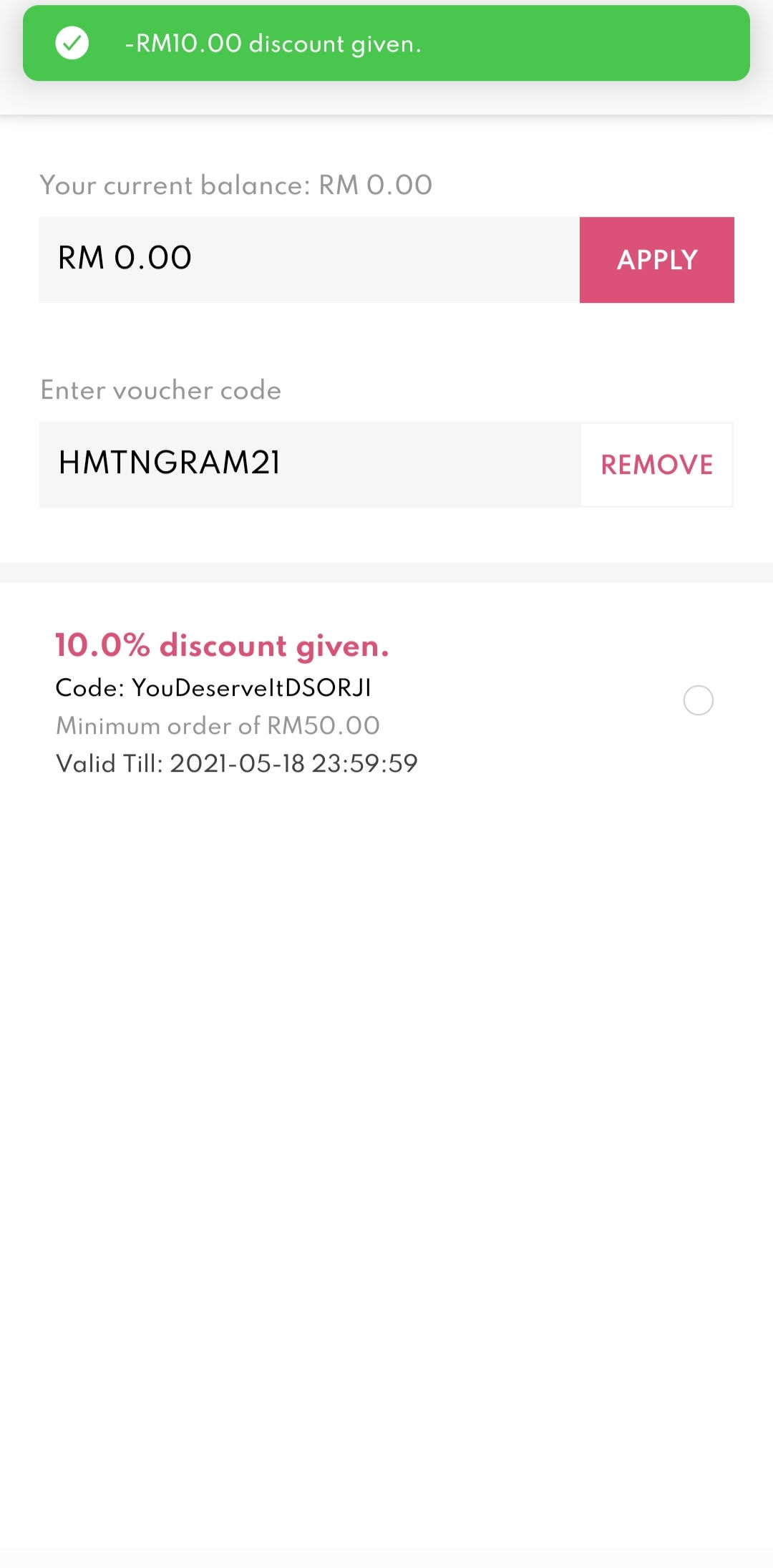Apply the RM 0.00 balance

coord(656,260)
